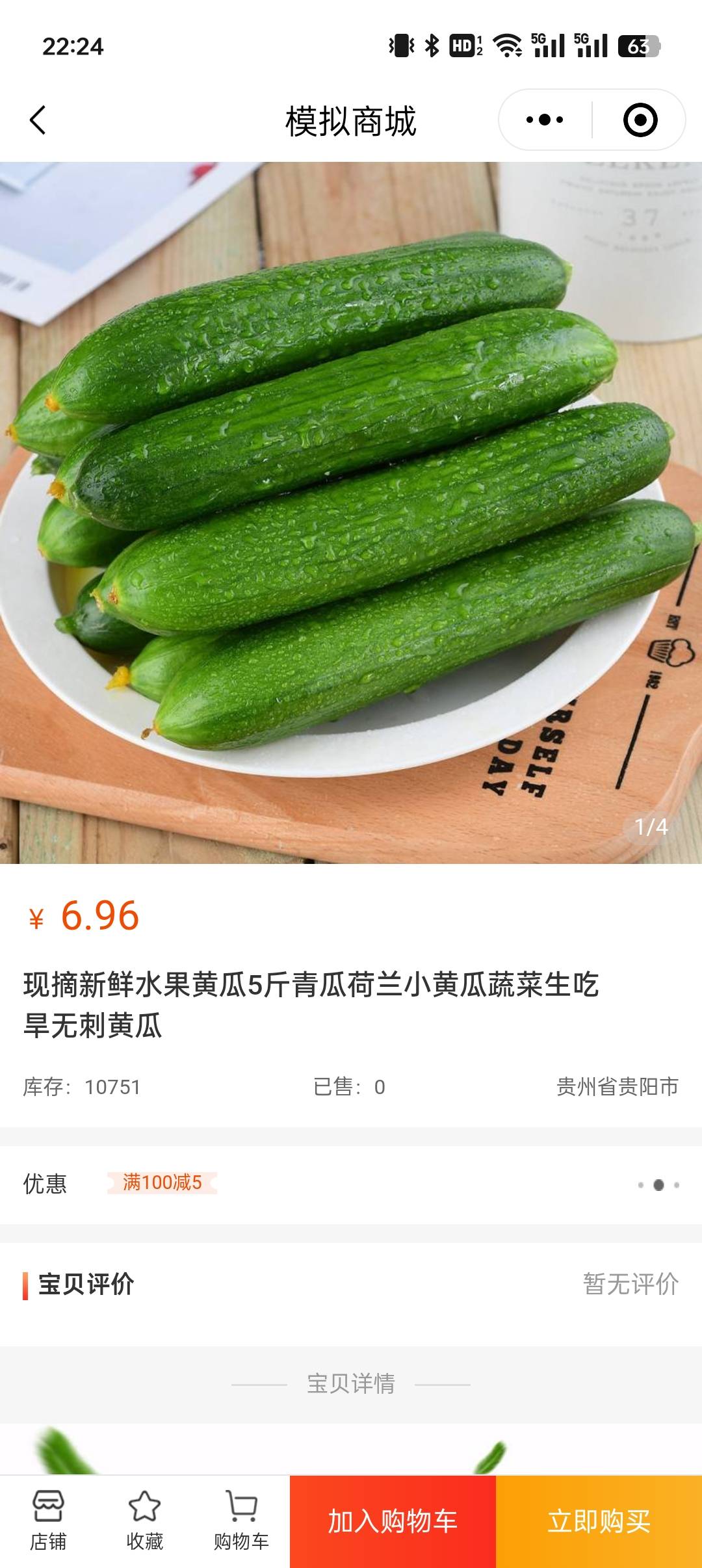Open the mini program more-options menu
The image size is (702, 1568).
coord(545,120)
